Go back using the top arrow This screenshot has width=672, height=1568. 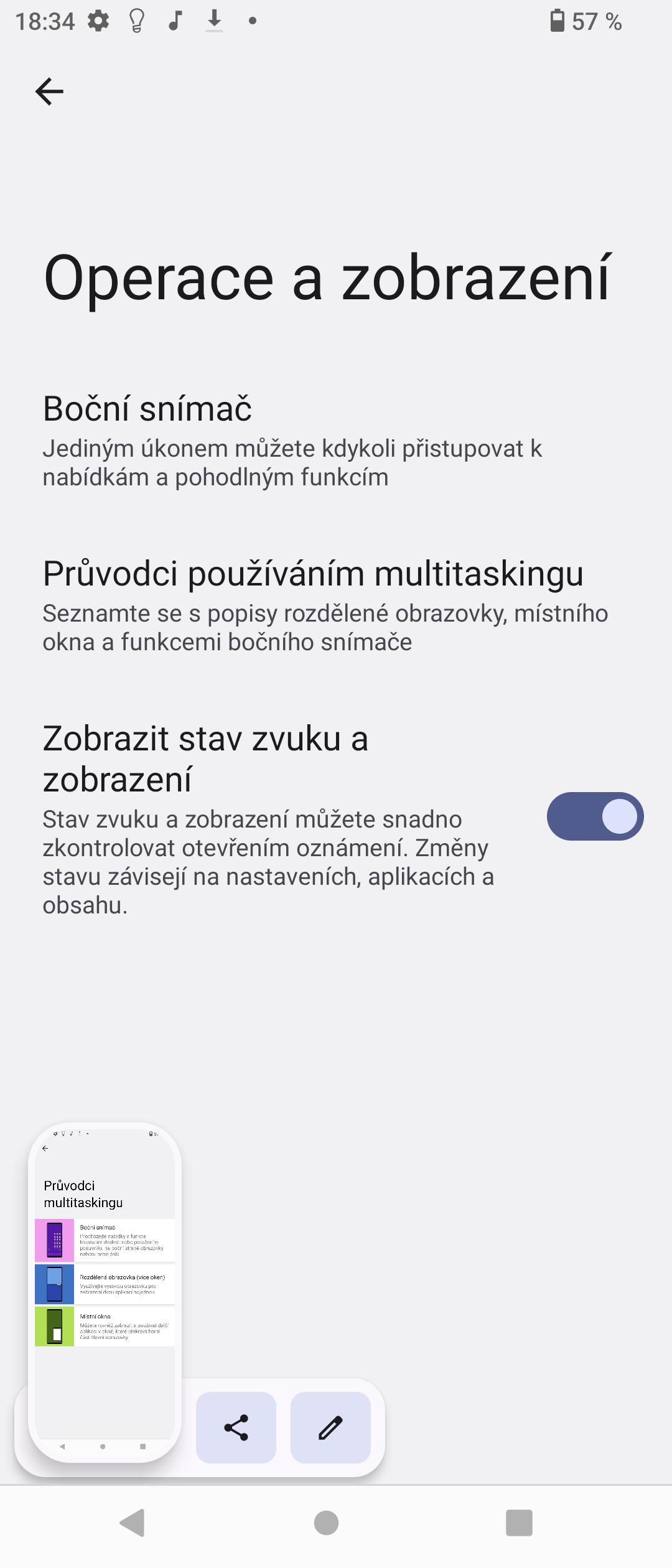click(x=49, y=91)
